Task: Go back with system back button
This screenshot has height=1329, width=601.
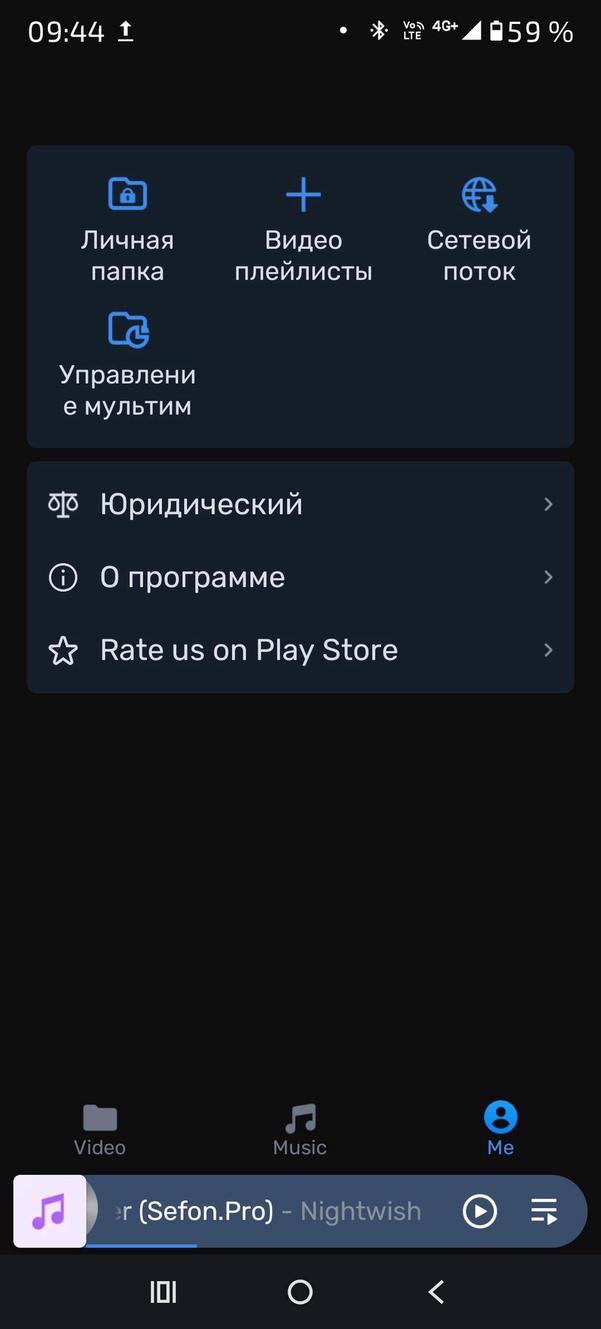Action: click(x=436, y=1292)
